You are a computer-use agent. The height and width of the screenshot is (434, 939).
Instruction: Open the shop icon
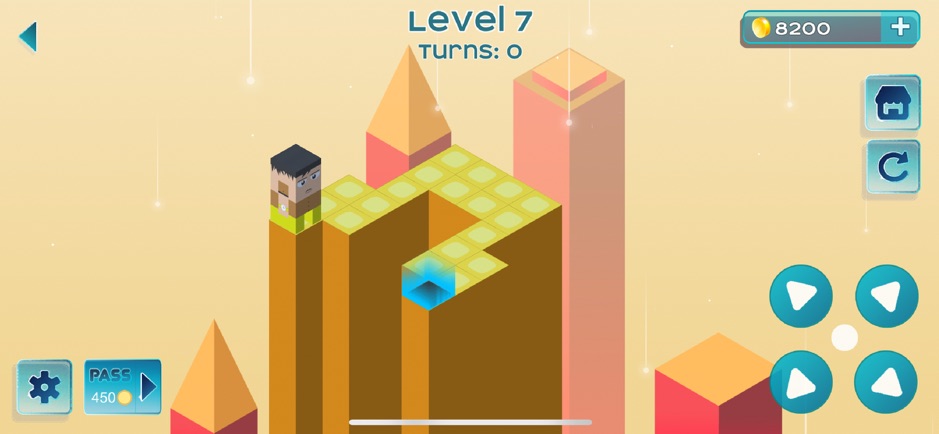892,103
